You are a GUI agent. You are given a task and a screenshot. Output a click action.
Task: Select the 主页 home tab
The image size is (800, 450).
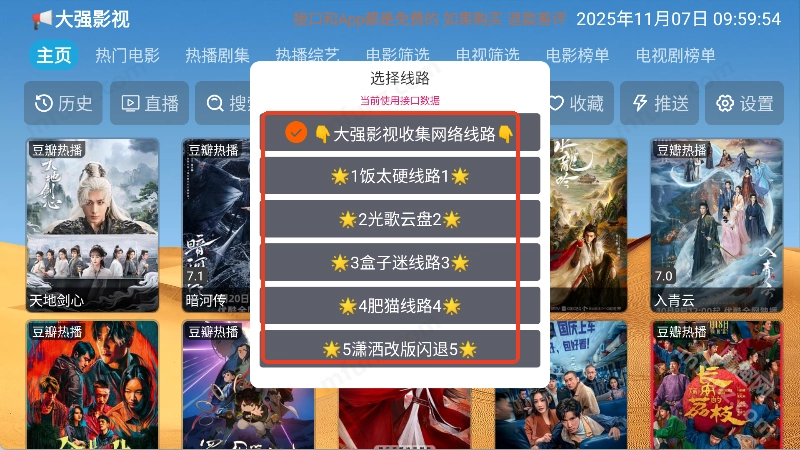53,56
